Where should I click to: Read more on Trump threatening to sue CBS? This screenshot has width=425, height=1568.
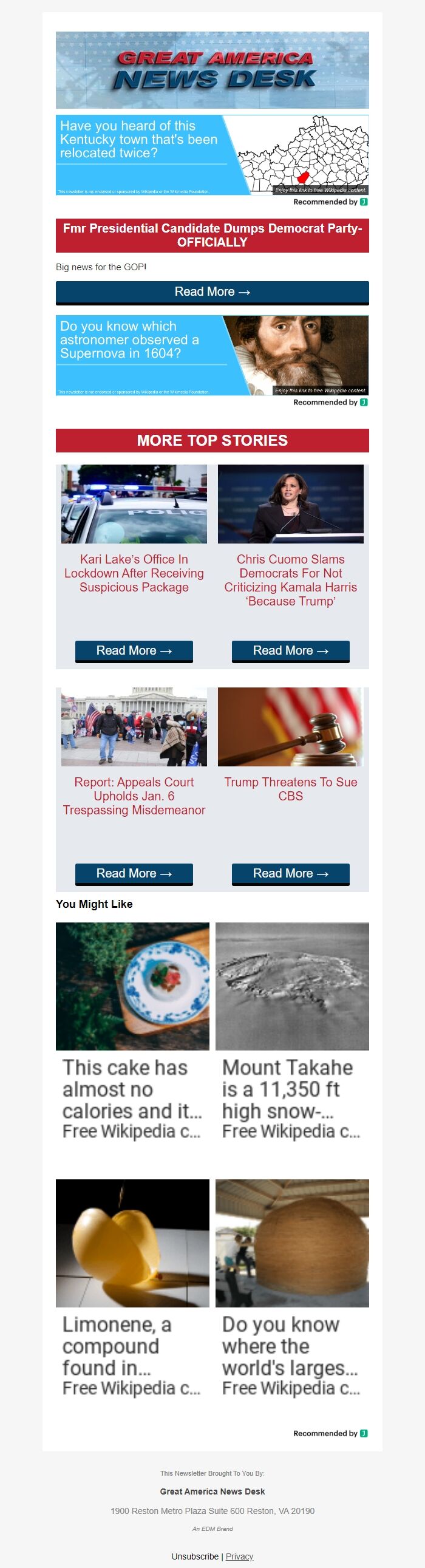290,873
